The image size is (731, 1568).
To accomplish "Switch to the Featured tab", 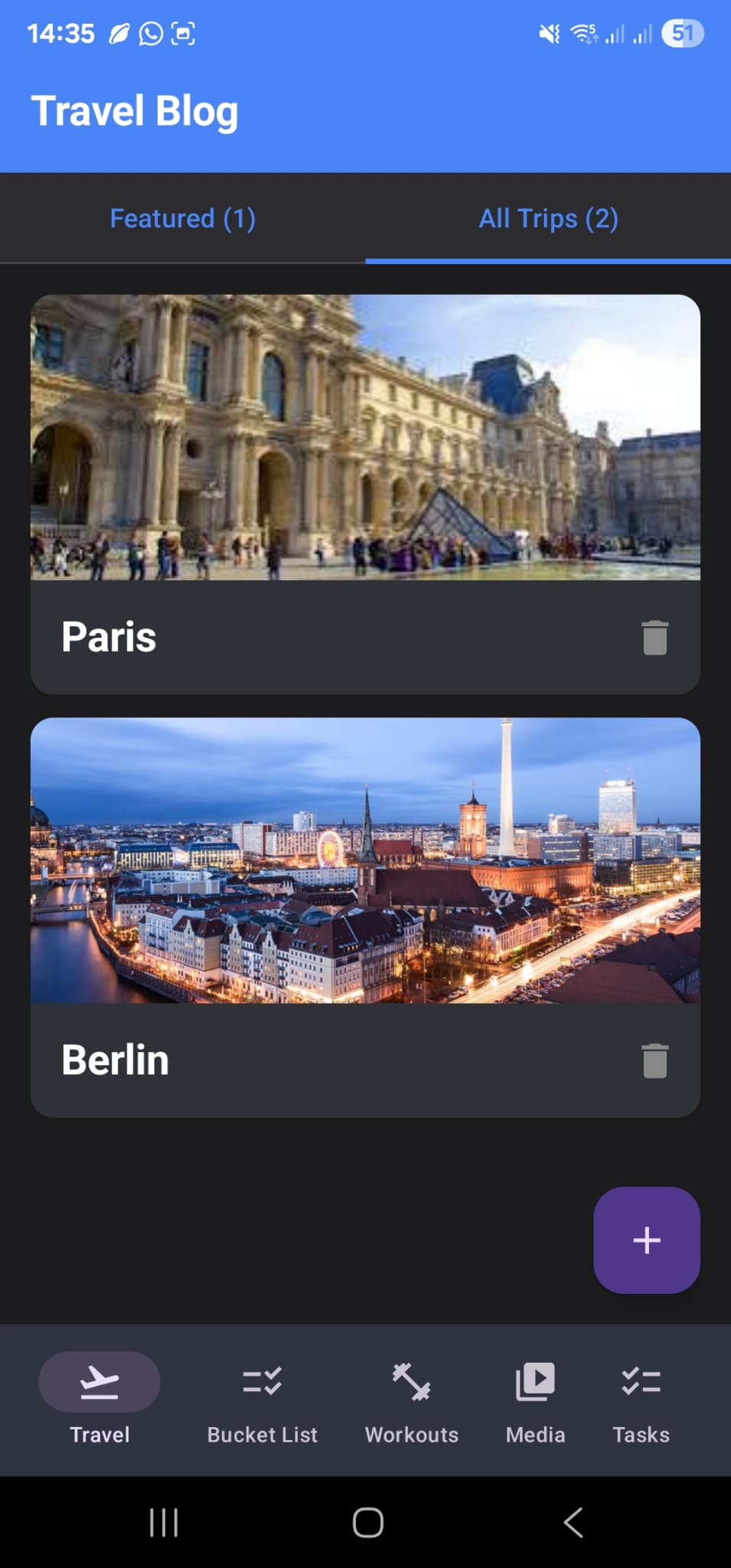I will pyautogui.click(x=182, y=218).
